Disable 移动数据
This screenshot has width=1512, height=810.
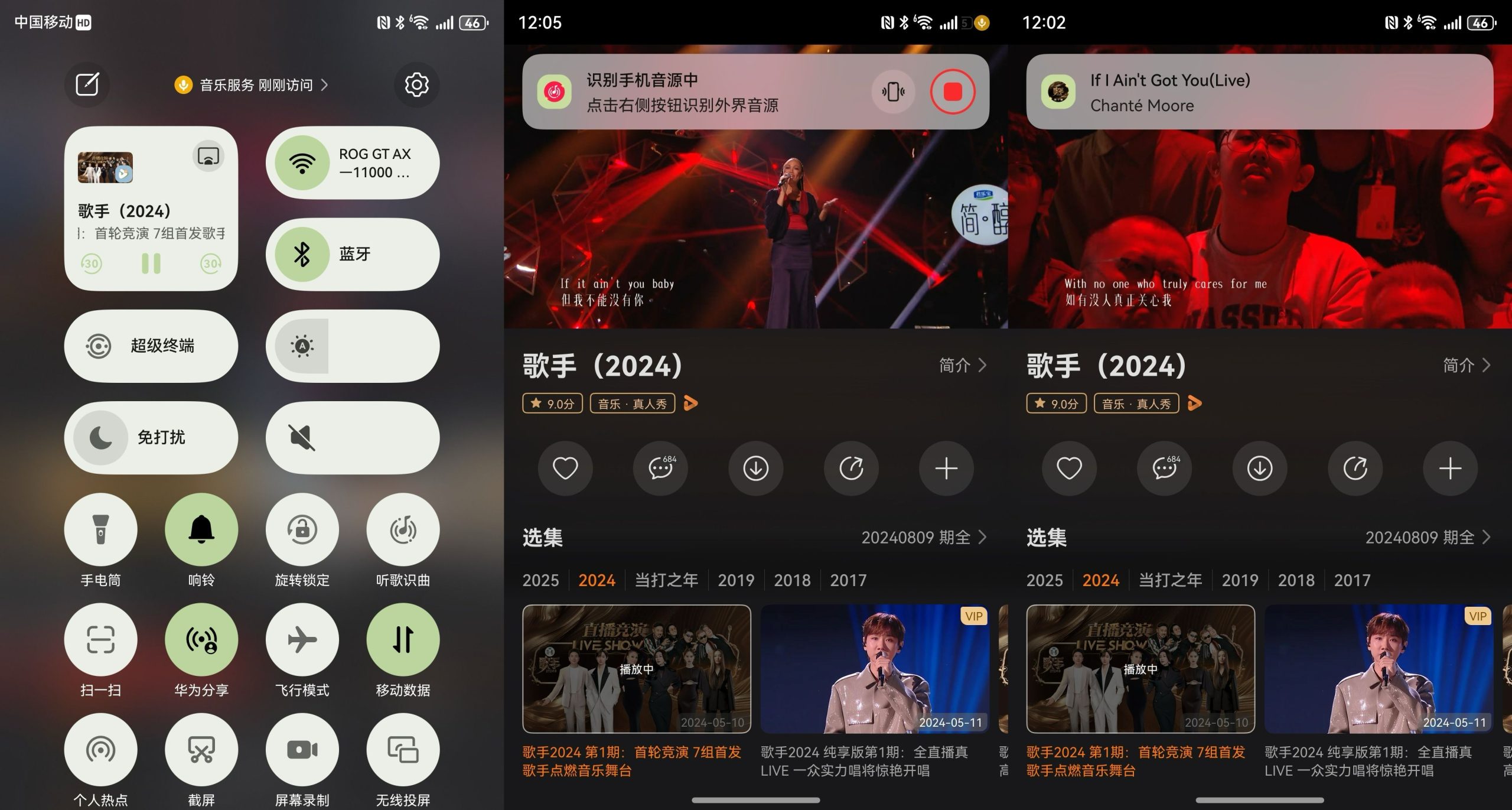click(403, 639)
